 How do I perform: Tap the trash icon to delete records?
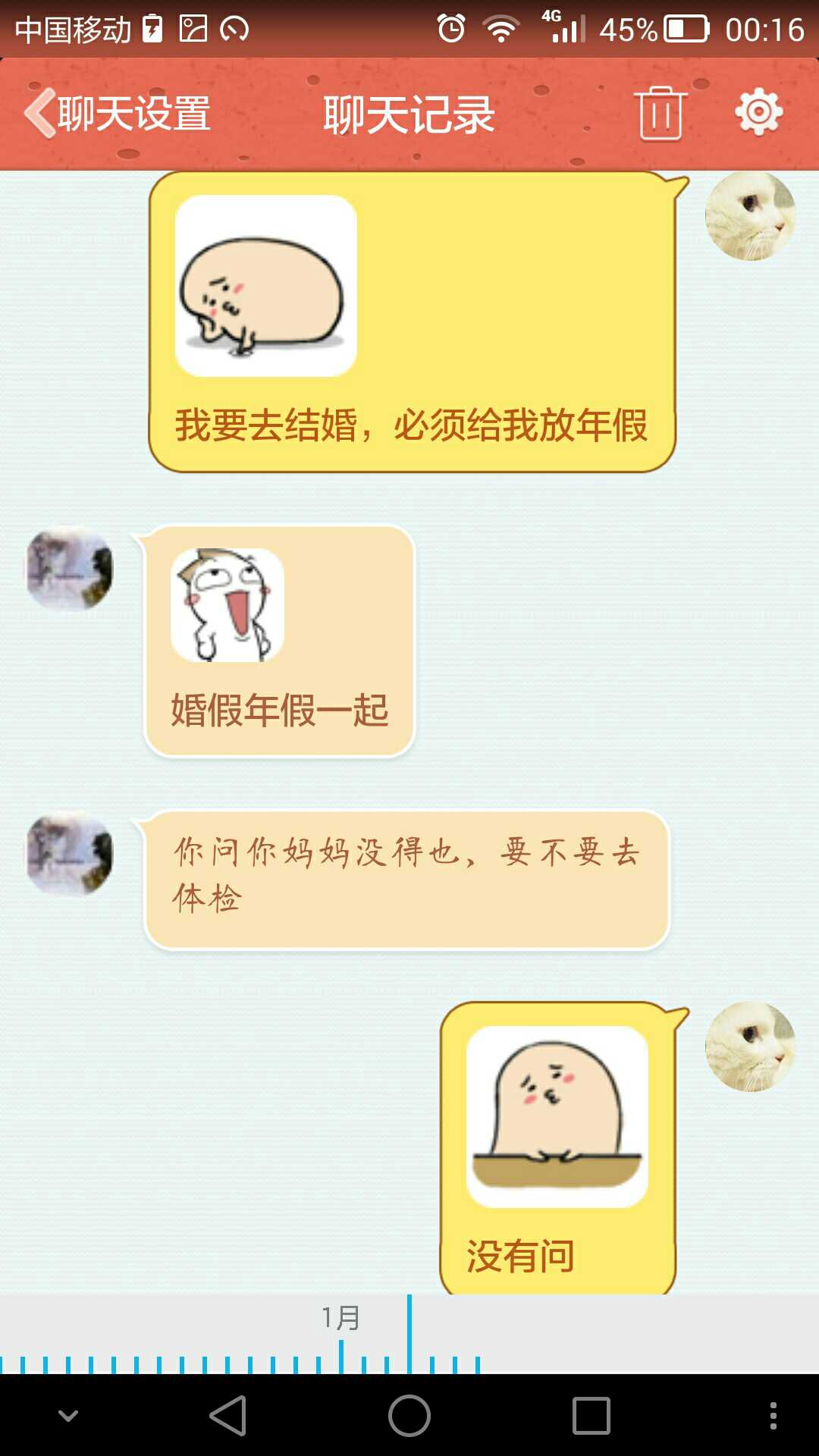pyautogui.click(x=660, y=114)
